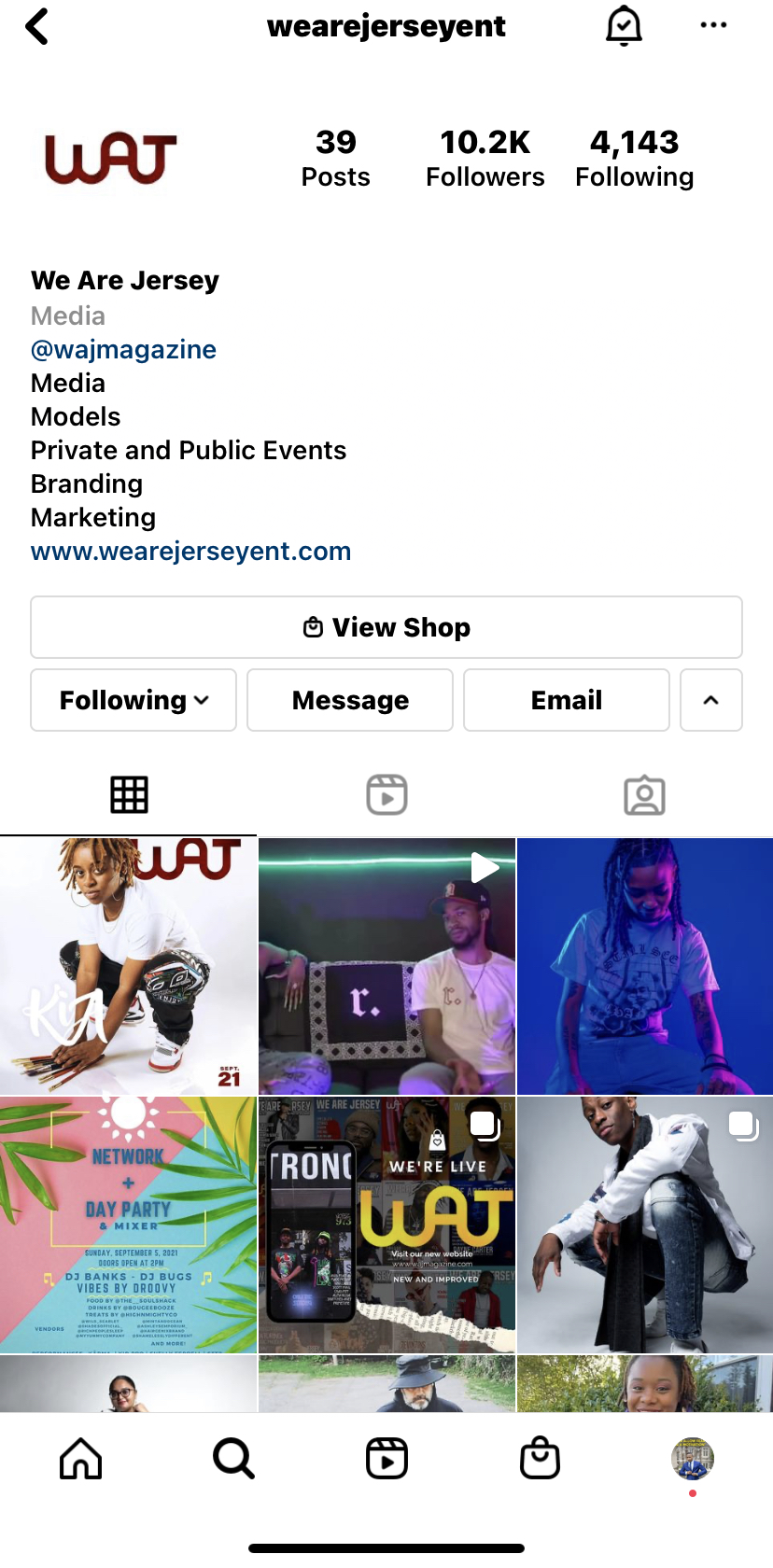View the 10.2K followers list

pyautogui.click(x=485, y=159)
